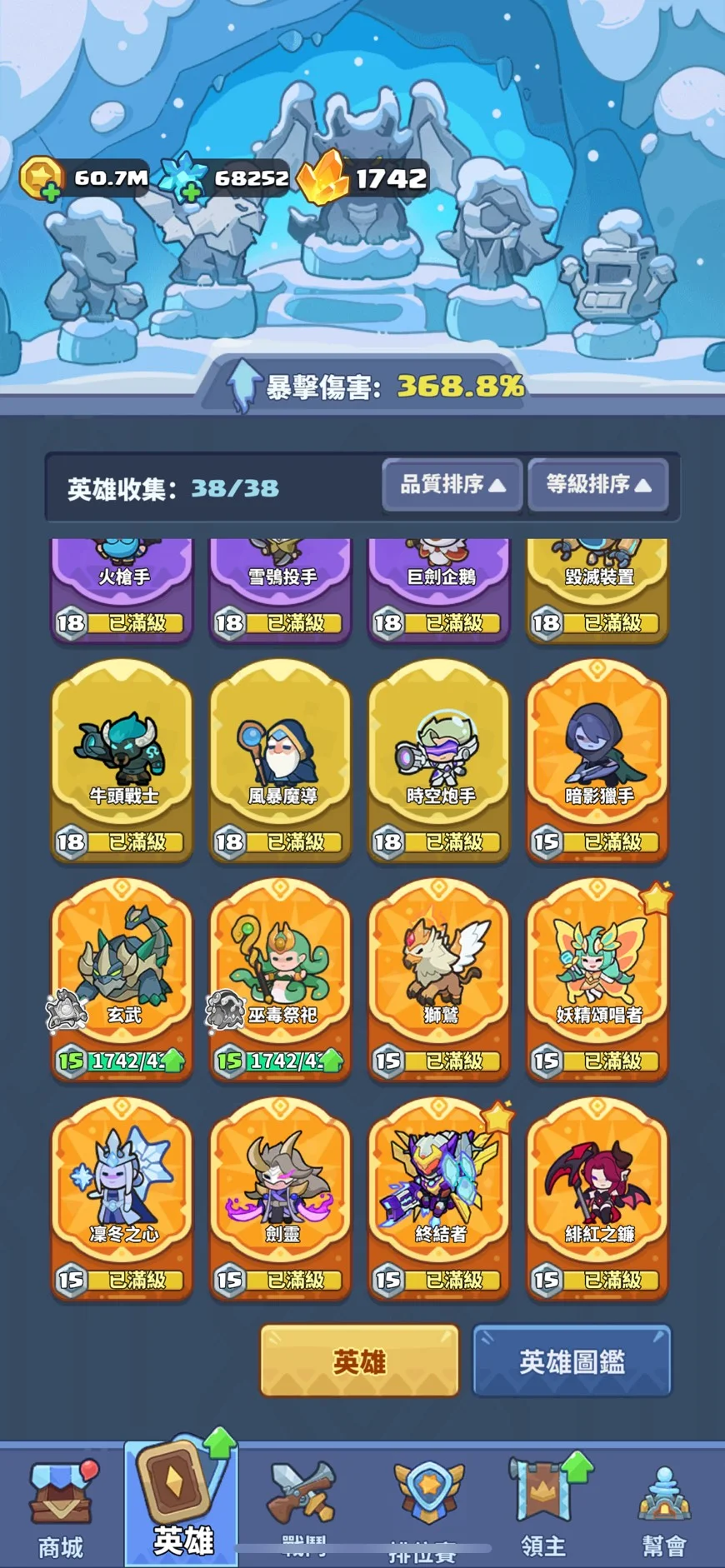Select the 時空炮手 hero card
The height and width of the screenshot is (1568, 725).
[x=439, y=758]
